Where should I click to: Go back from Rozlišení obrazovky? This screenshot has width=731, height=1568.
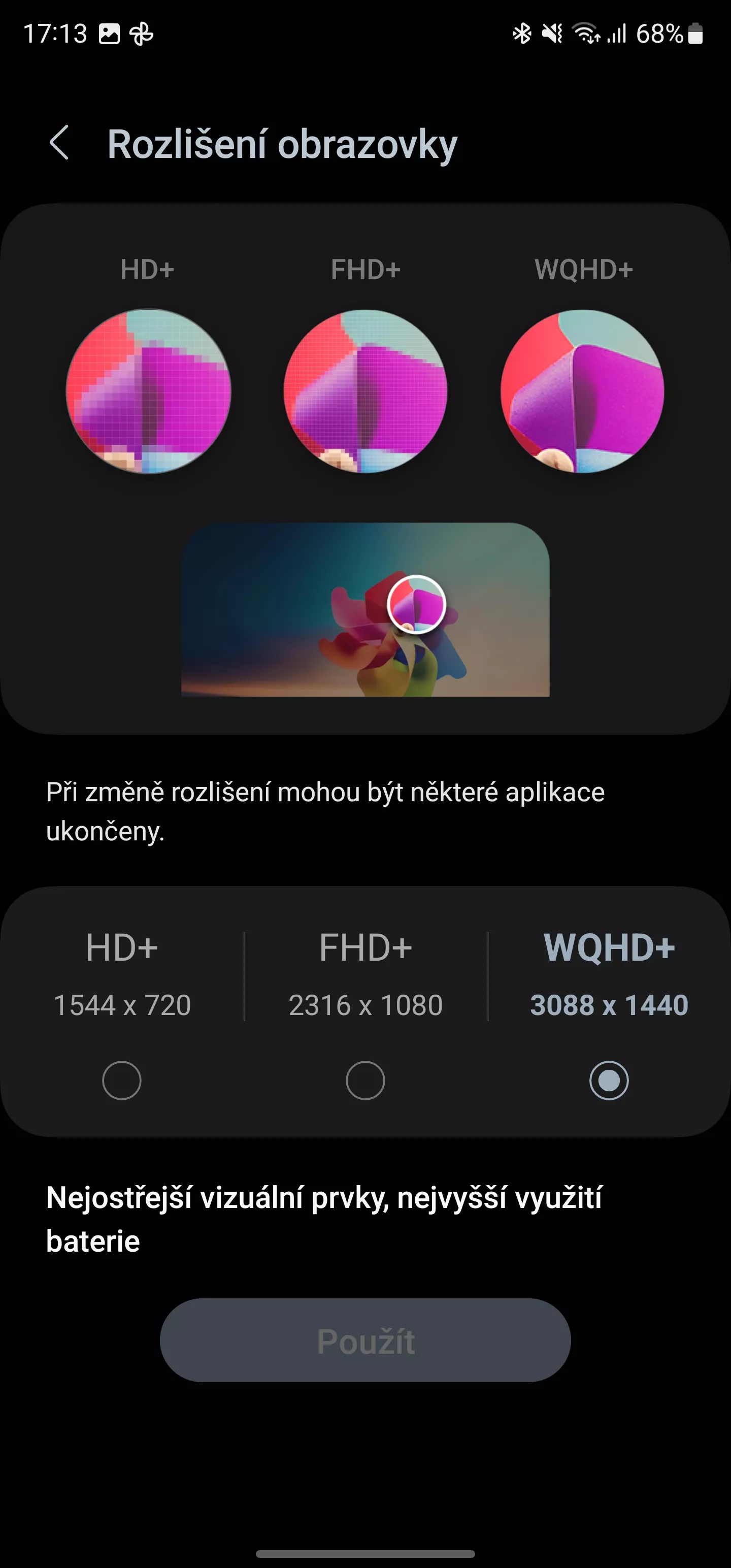(59, 144)
